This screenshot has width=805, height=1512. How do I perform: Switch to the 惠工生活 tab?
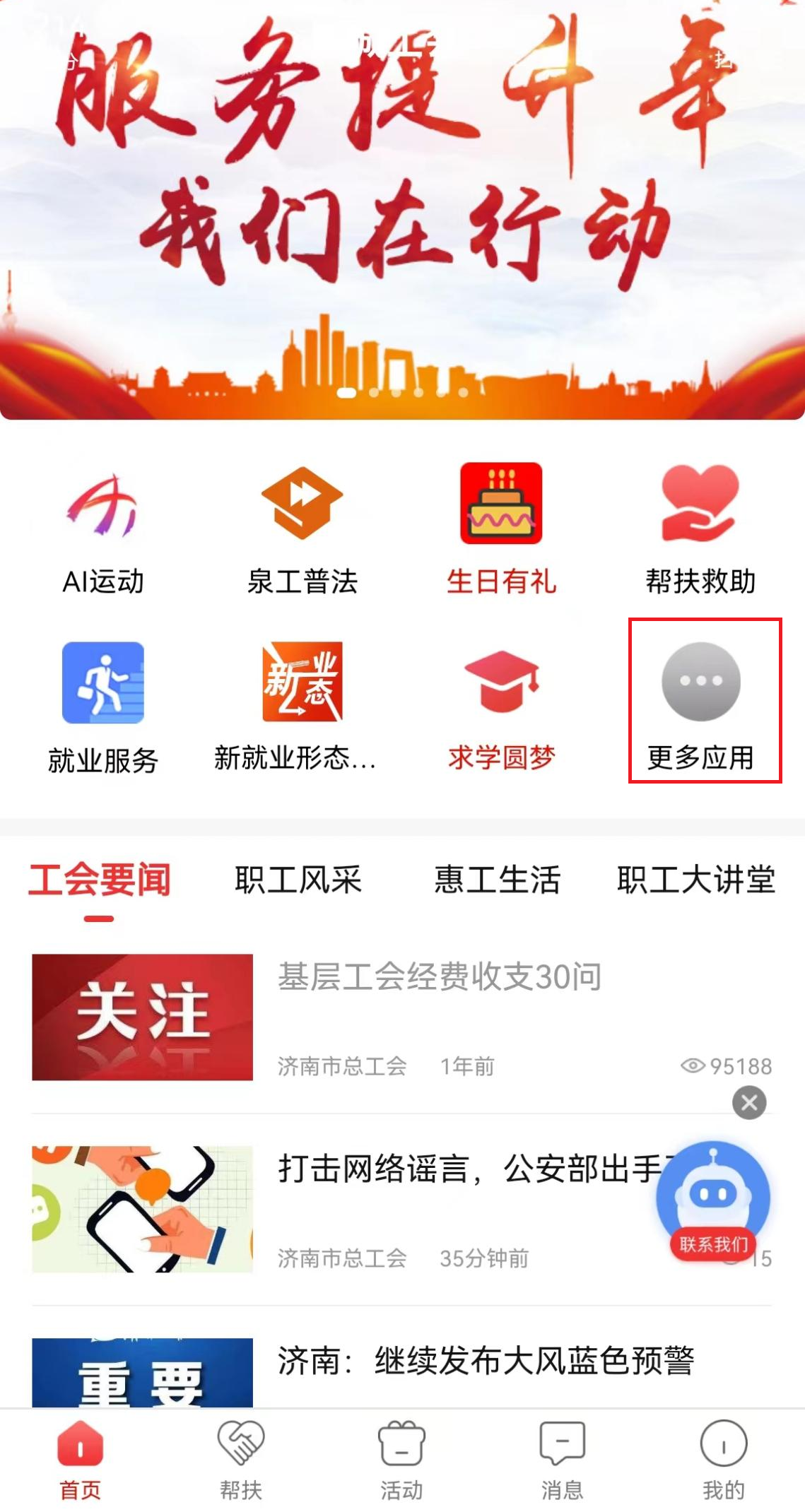[497, 880]
